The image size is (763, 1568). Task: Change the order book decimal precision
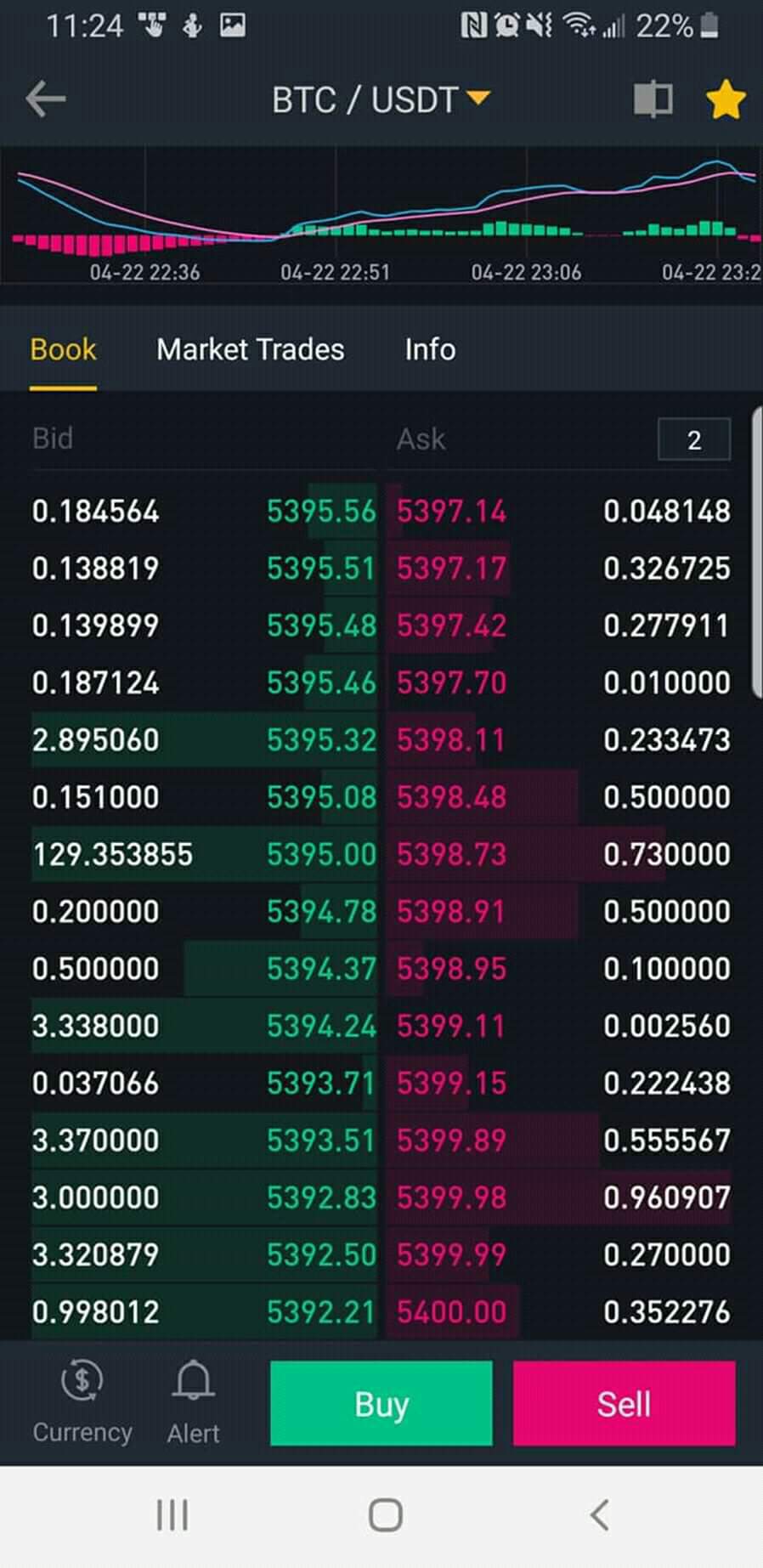point(693,439)
